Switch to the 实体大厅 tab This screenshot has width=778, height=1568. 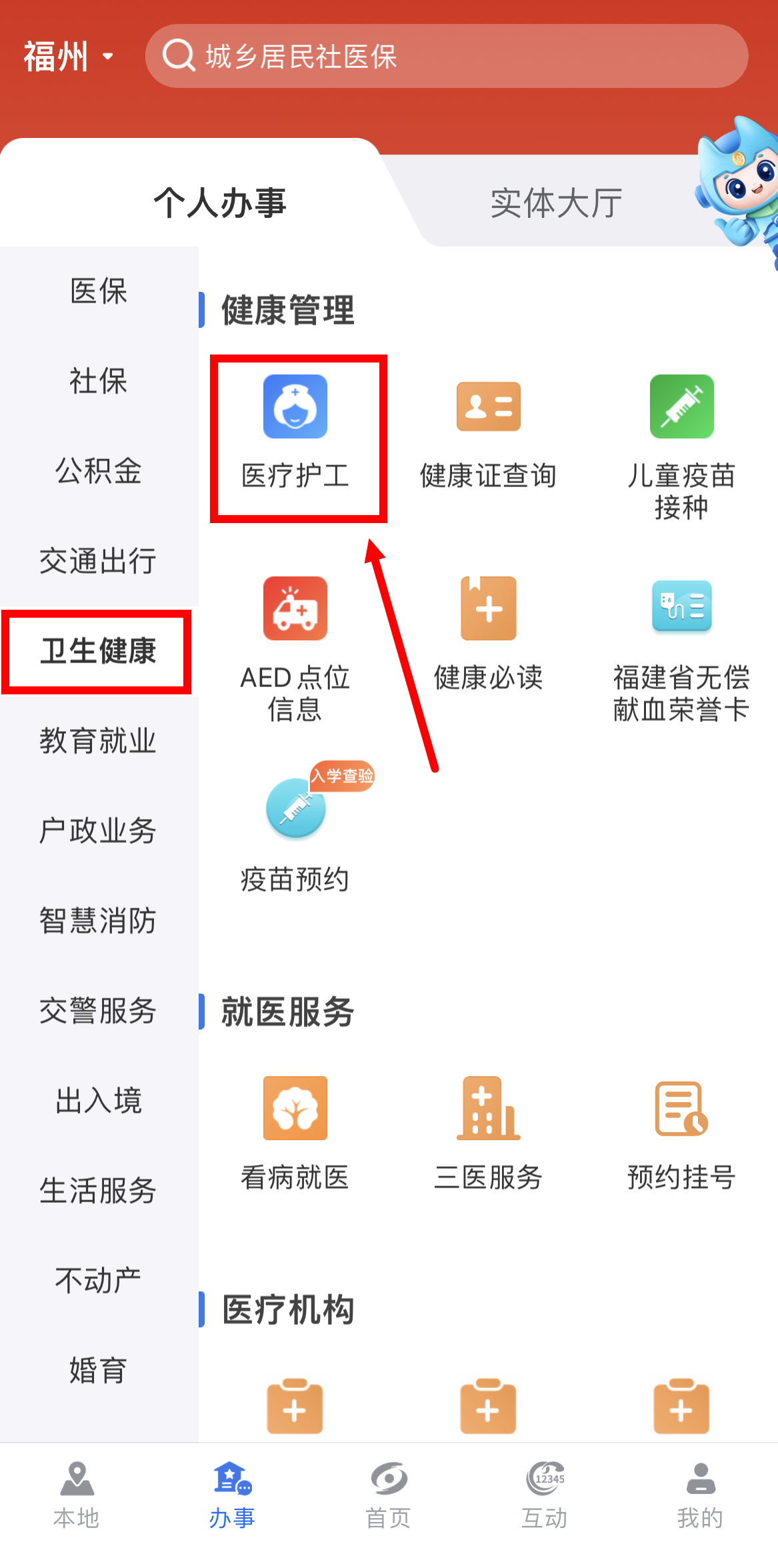(555, 203)
